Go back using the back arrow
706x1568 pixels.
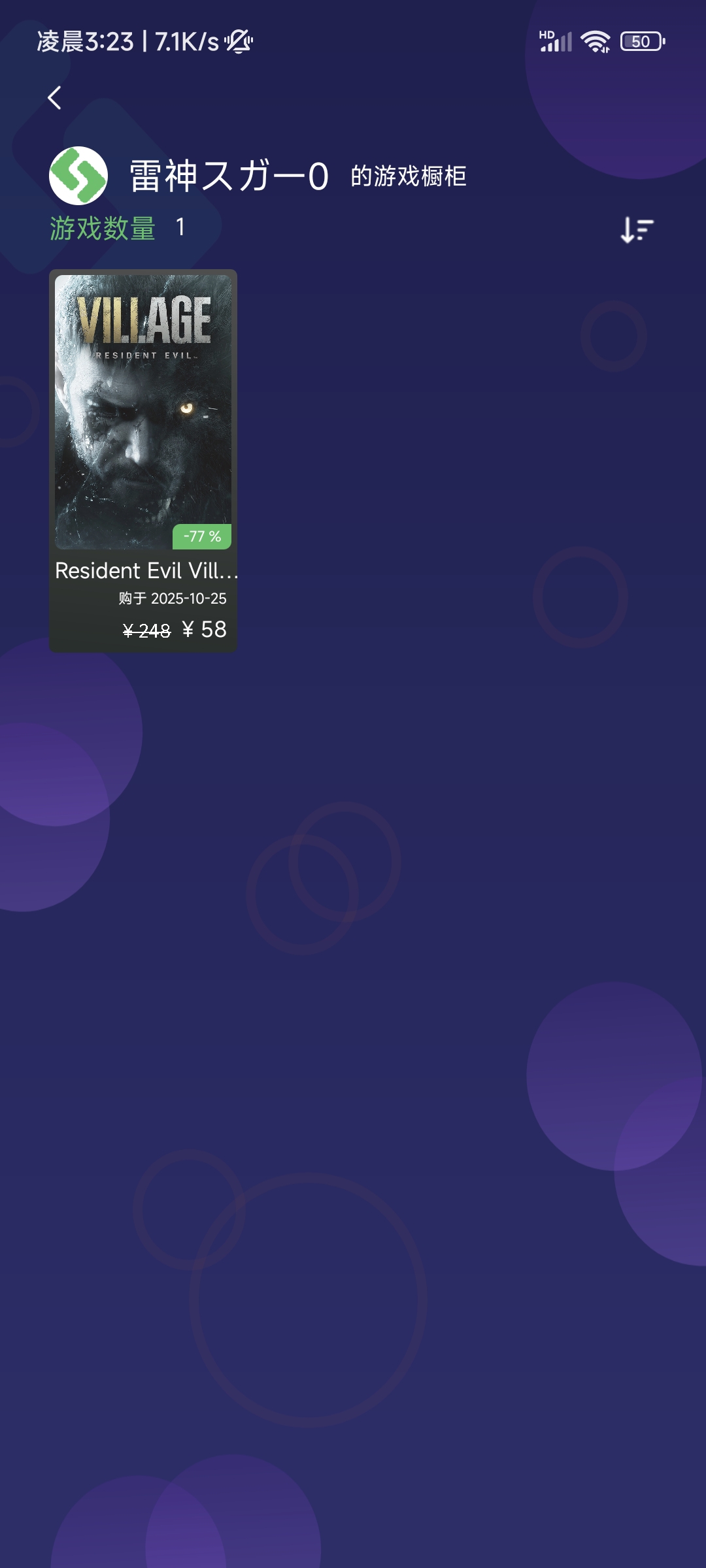point(55,98)
